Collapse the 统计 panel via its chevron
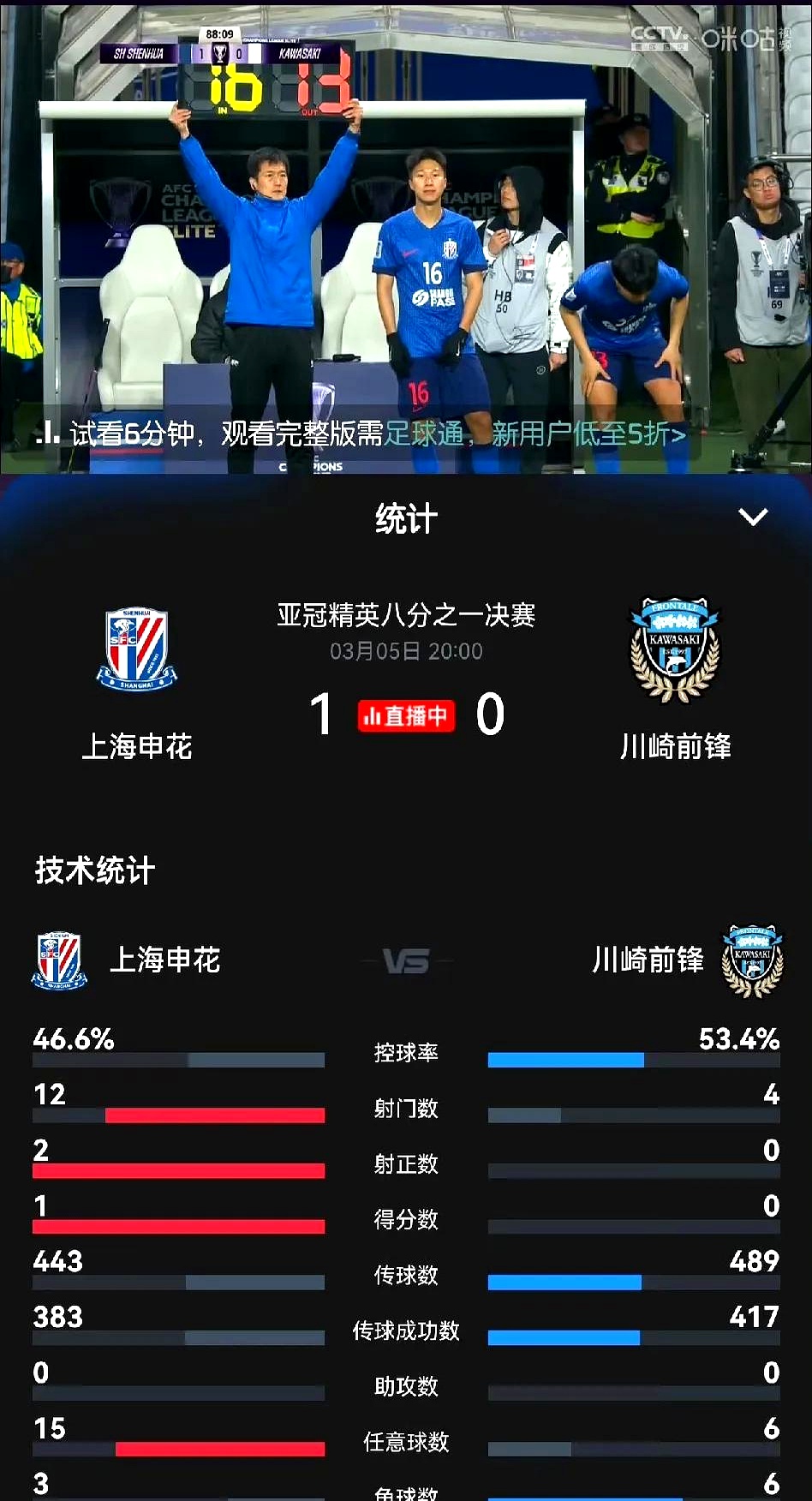The height and width of the screenshot is (1501, 812). coord(753,517)
